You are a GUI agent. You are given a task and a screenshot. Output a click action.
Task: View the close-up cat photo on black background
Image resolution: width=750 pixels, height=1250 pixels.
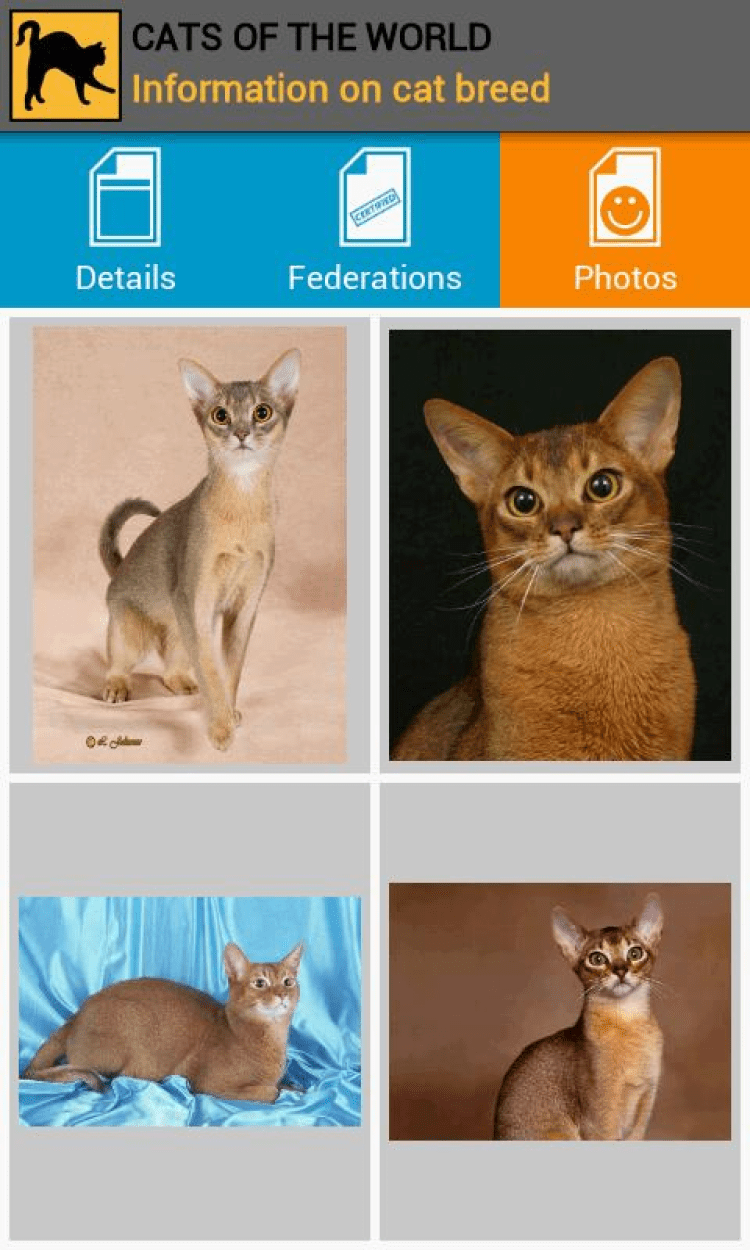[560, 545]
